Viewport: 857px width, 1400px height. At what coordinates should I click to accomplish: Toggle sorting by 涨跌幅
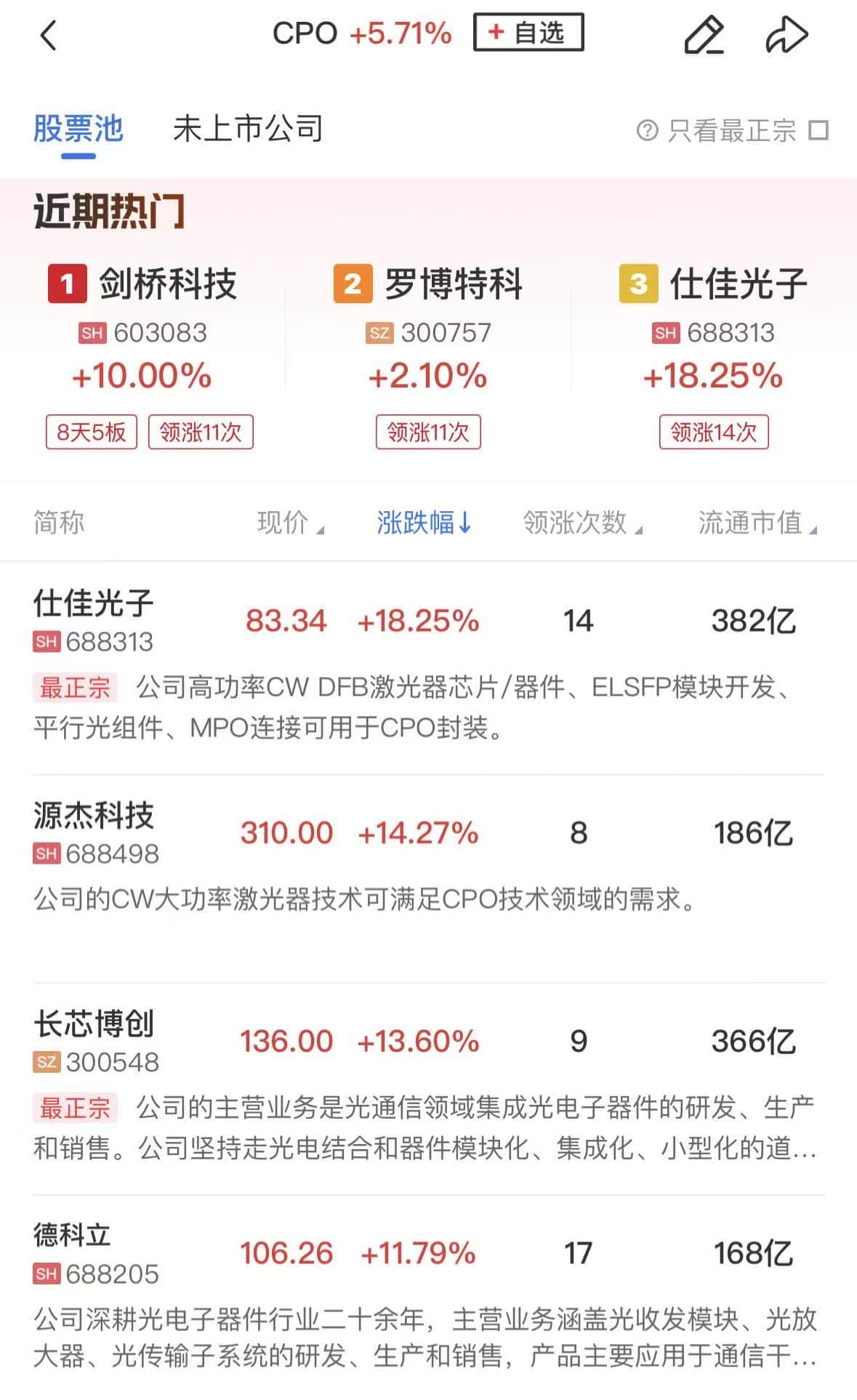click(424, 523)
